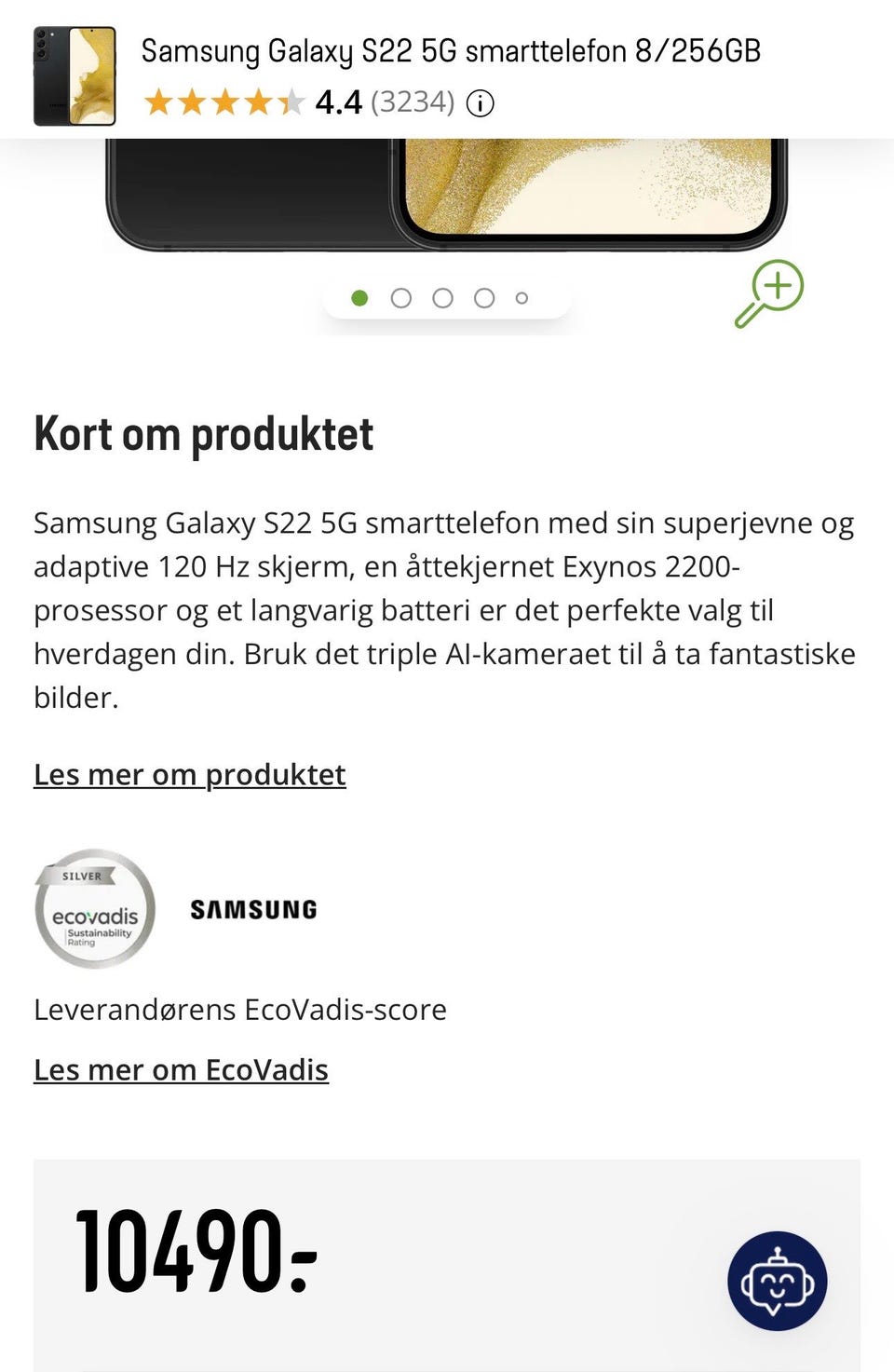Expand the fourth carousel indicator
The image size is (894, 1372).
click(483, 297)
